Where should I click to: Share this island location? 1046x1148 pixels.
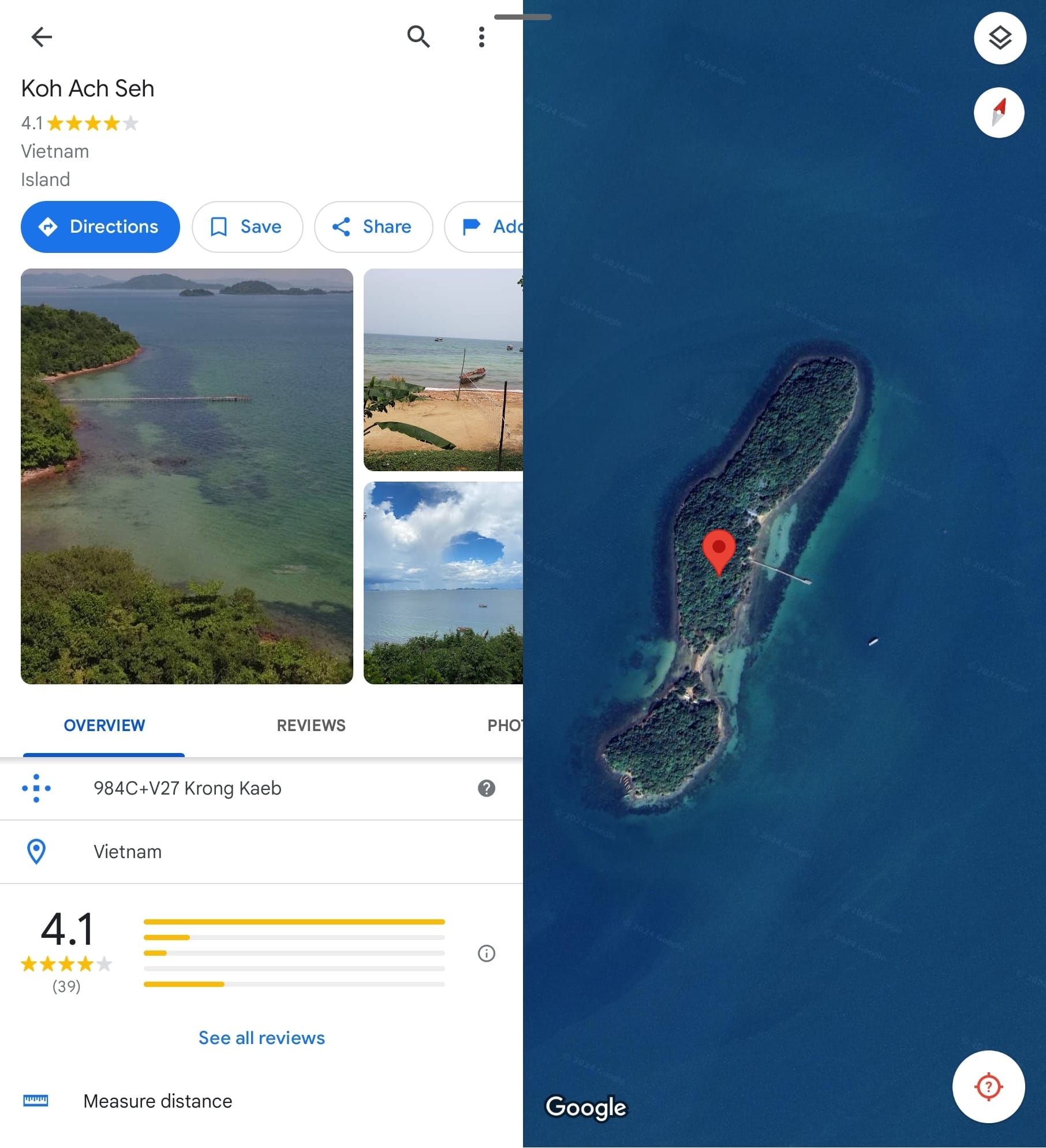click(373, 227)
